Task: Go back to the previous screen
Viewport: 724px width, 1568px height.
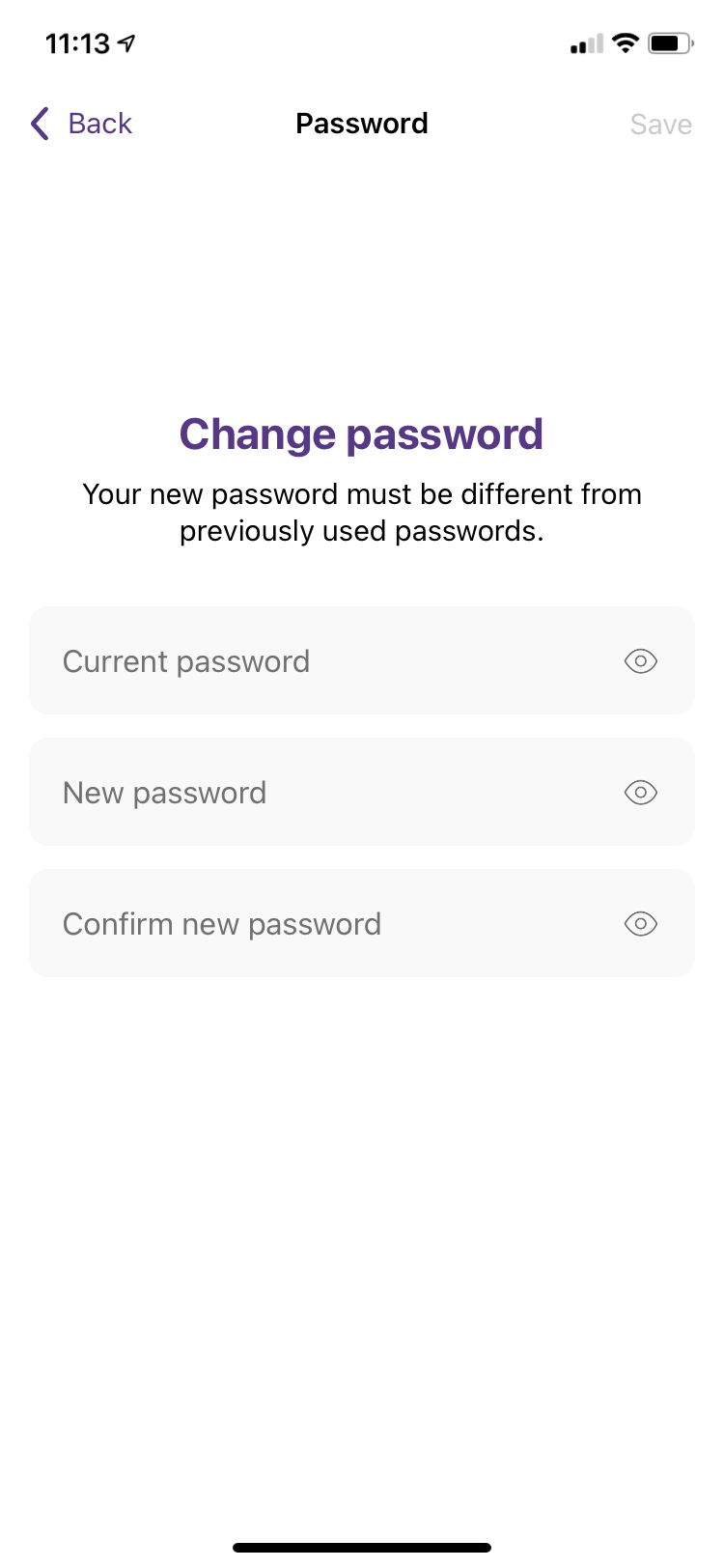Action: pos(81,124)
